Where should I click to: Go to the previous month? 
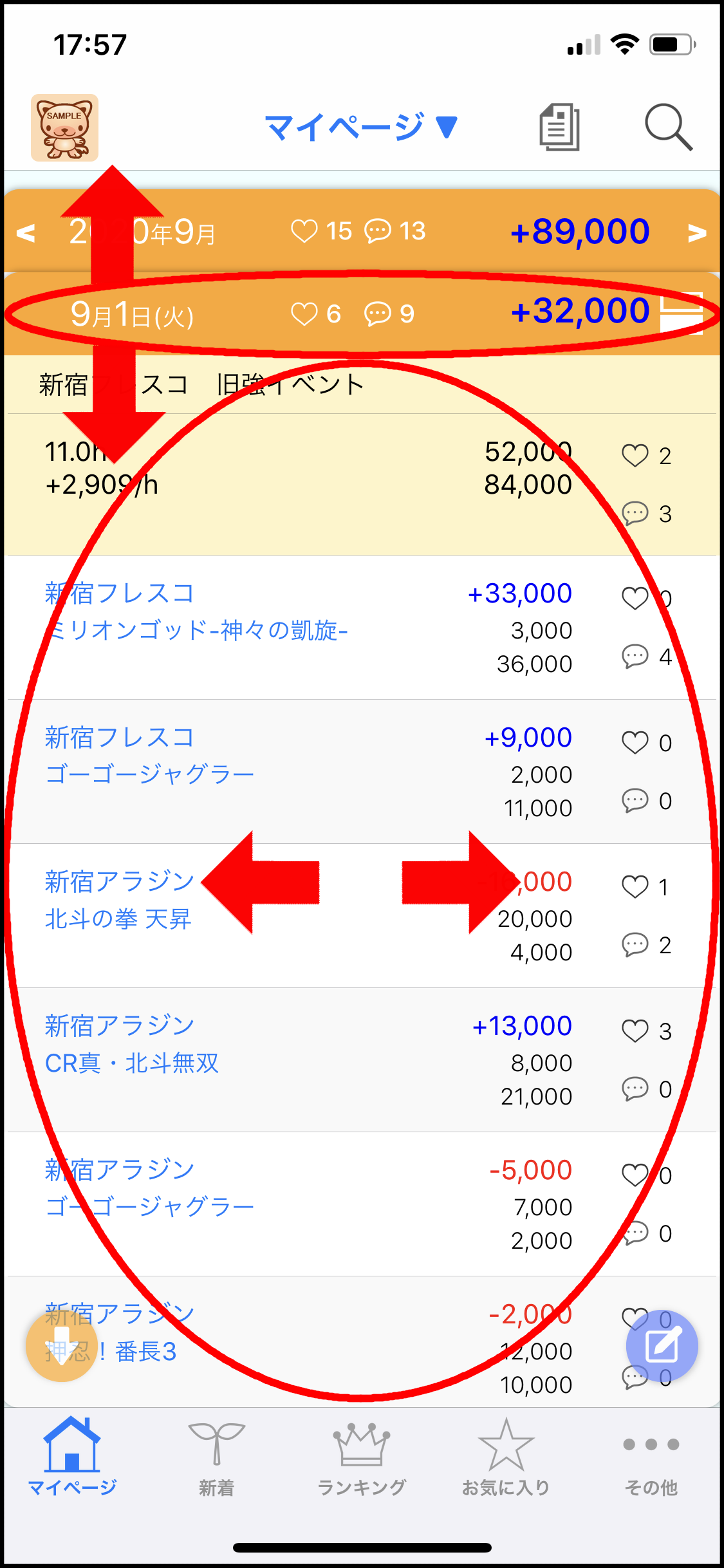tap(26, 232)
